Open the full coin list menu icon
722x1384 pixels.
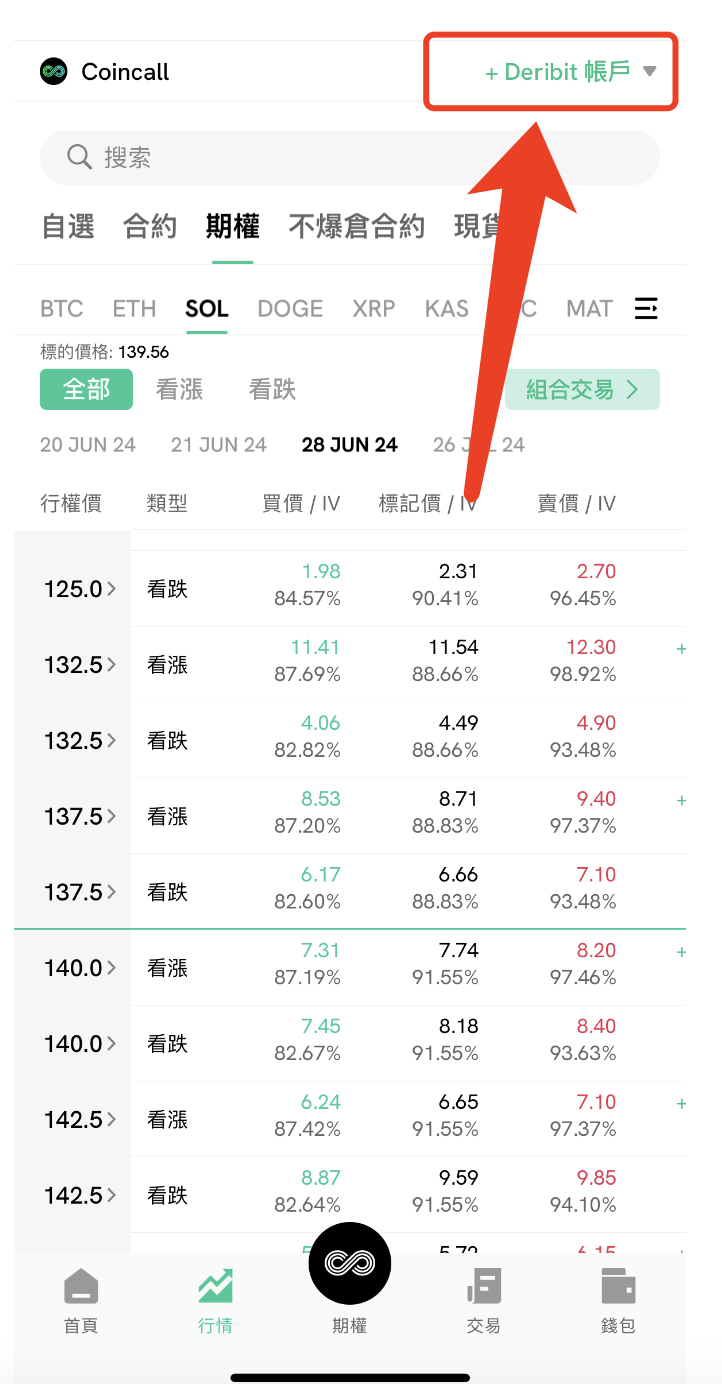646,308
